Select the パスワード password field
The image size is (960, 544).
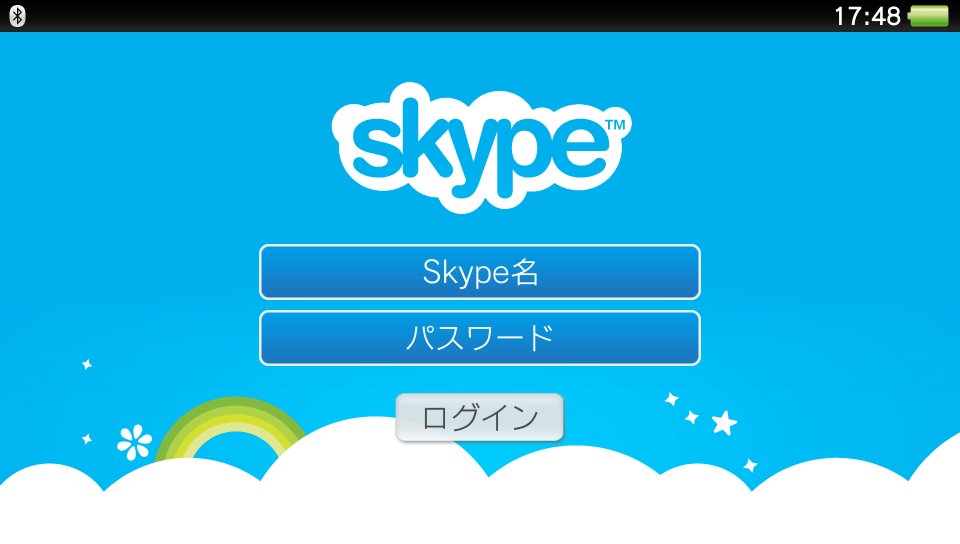[480, 338]
